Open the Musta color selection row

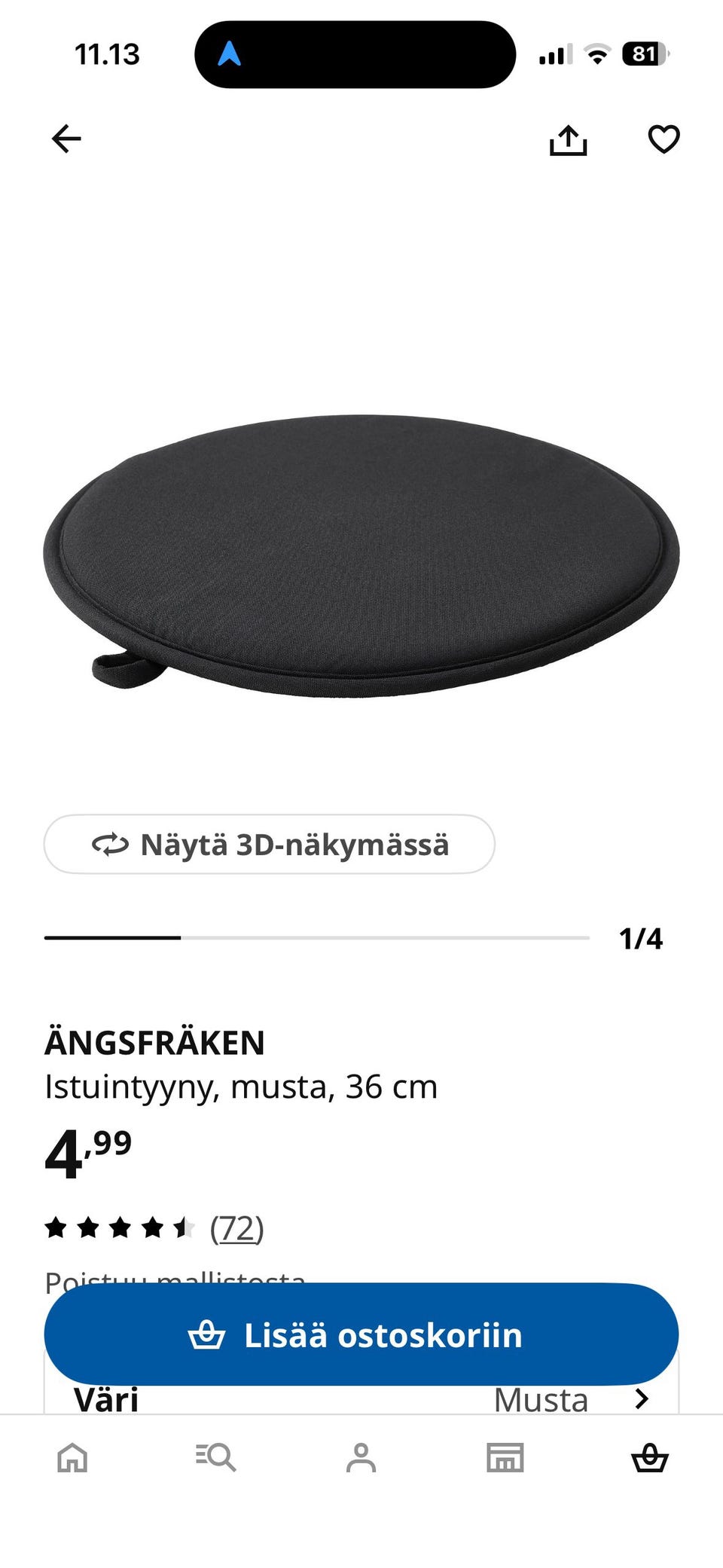pos(541,1398)
